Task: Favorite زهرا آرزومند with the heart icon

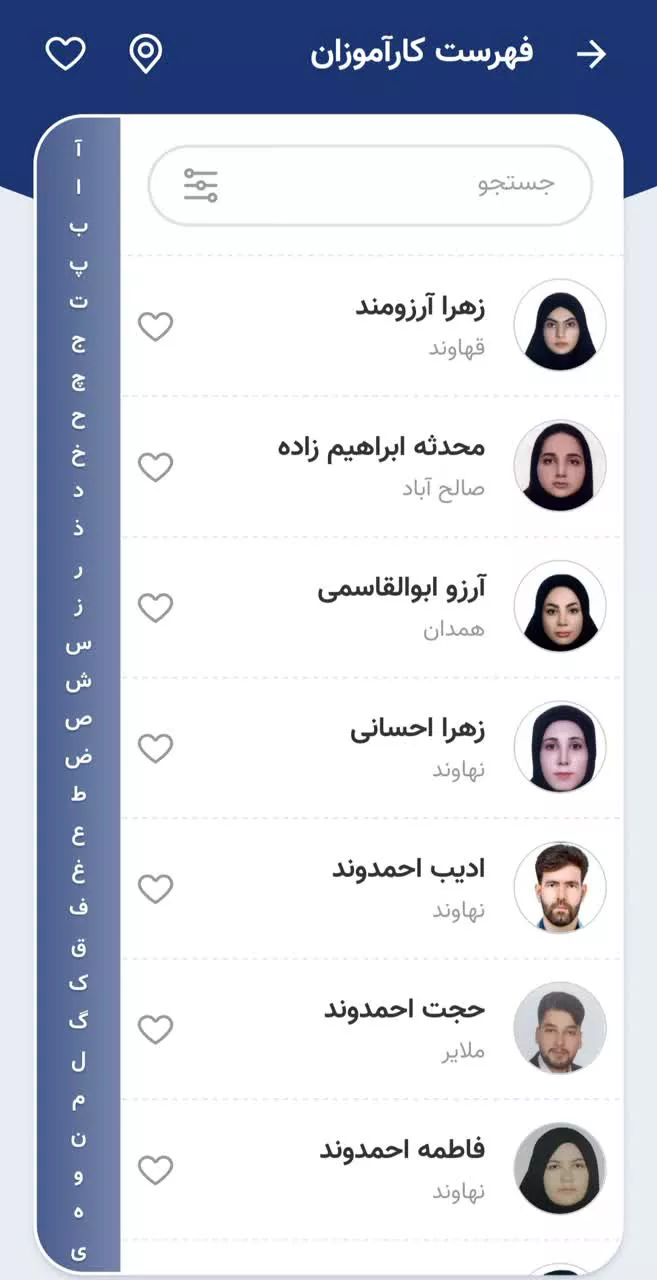Action: point(155,326)
